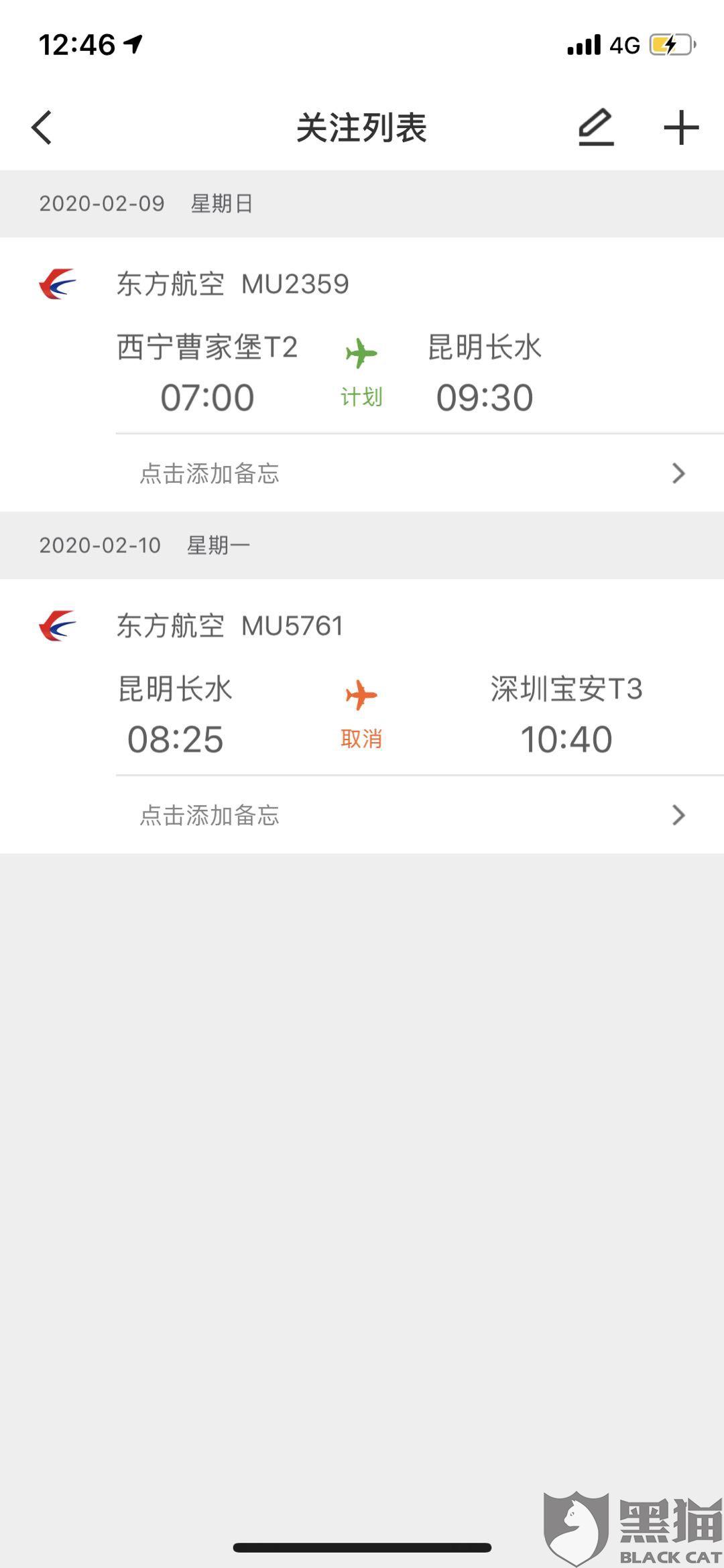Go back from the 关注列表 page

42,127
